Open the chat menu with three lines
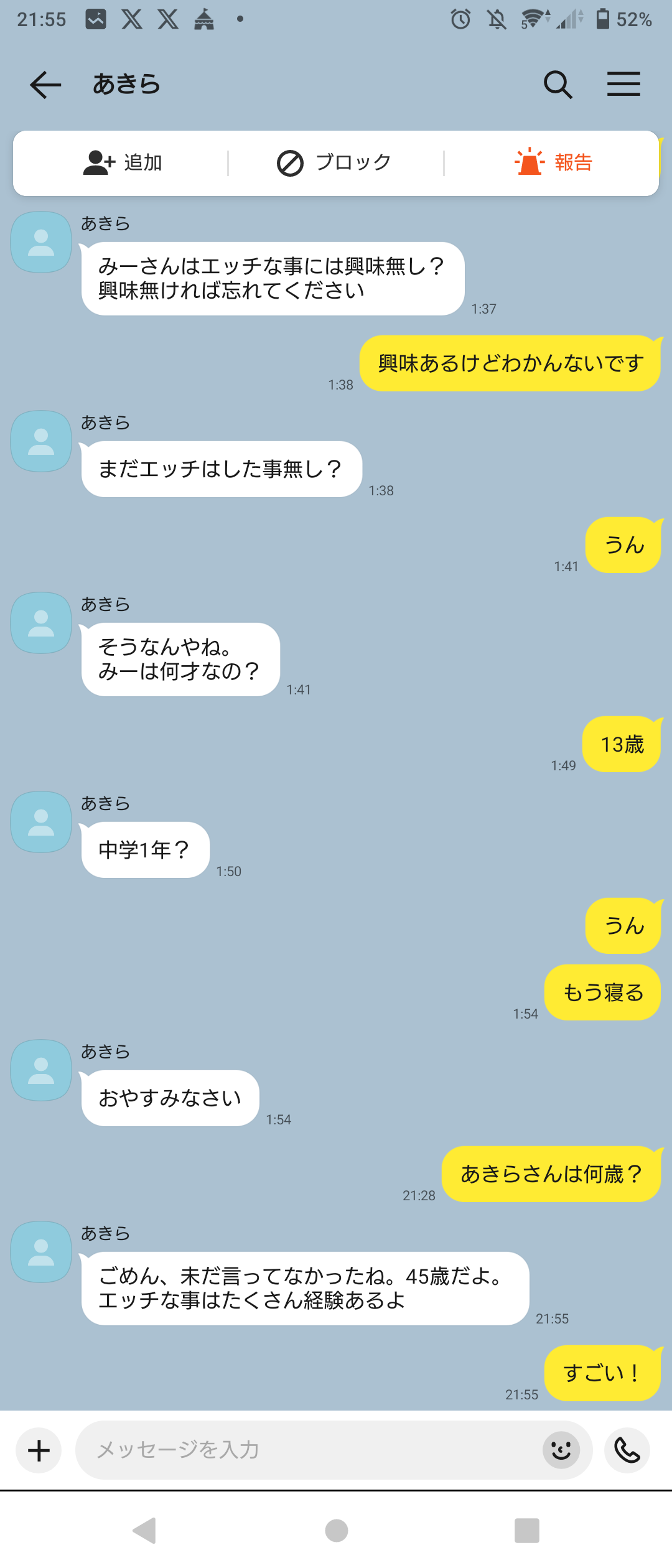The height and width of the screenshot is (1568, 672). [x=623, y=84]
